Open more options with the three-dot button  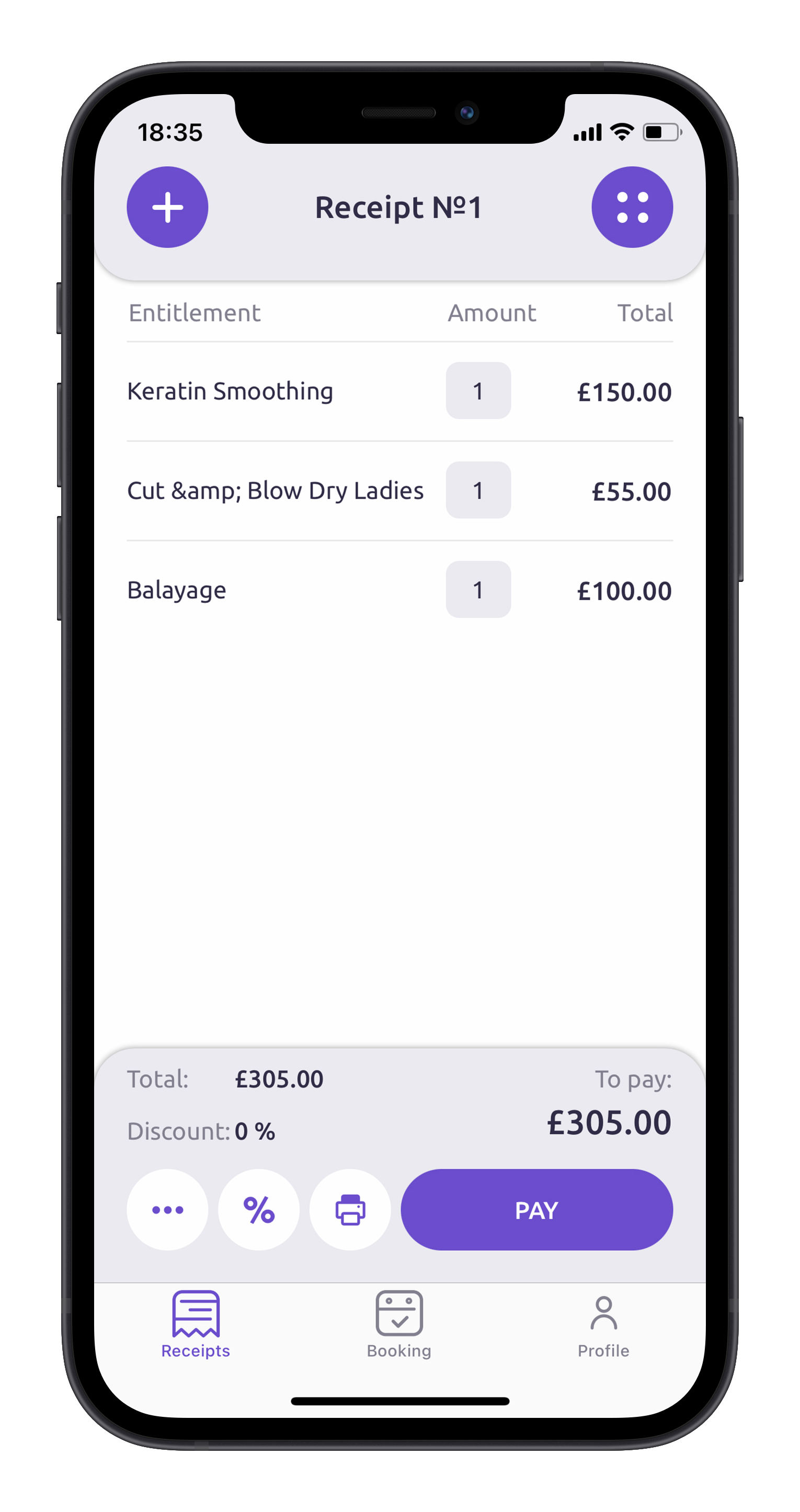pos(167,1210)
